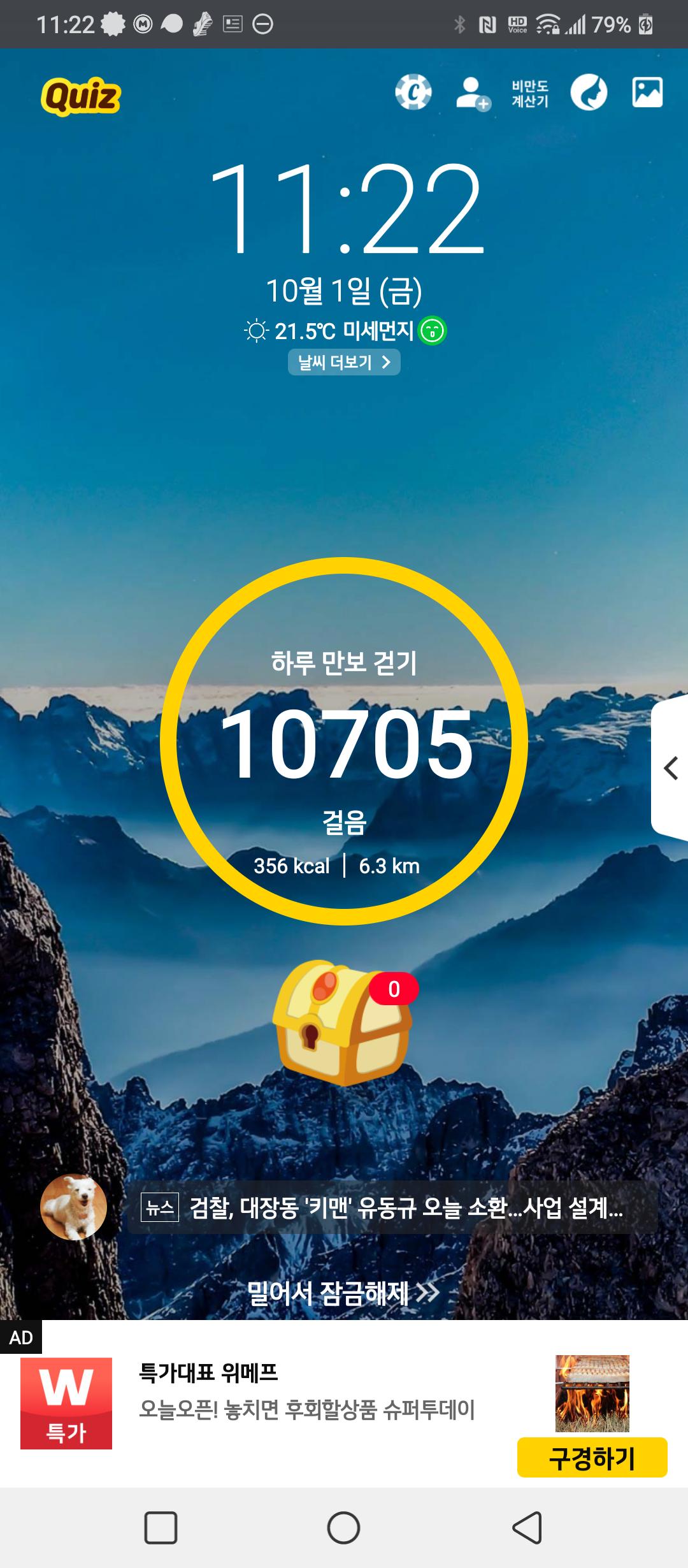
Task: Tap the 구경하기 button
Action: click(x=592, y=1458)
